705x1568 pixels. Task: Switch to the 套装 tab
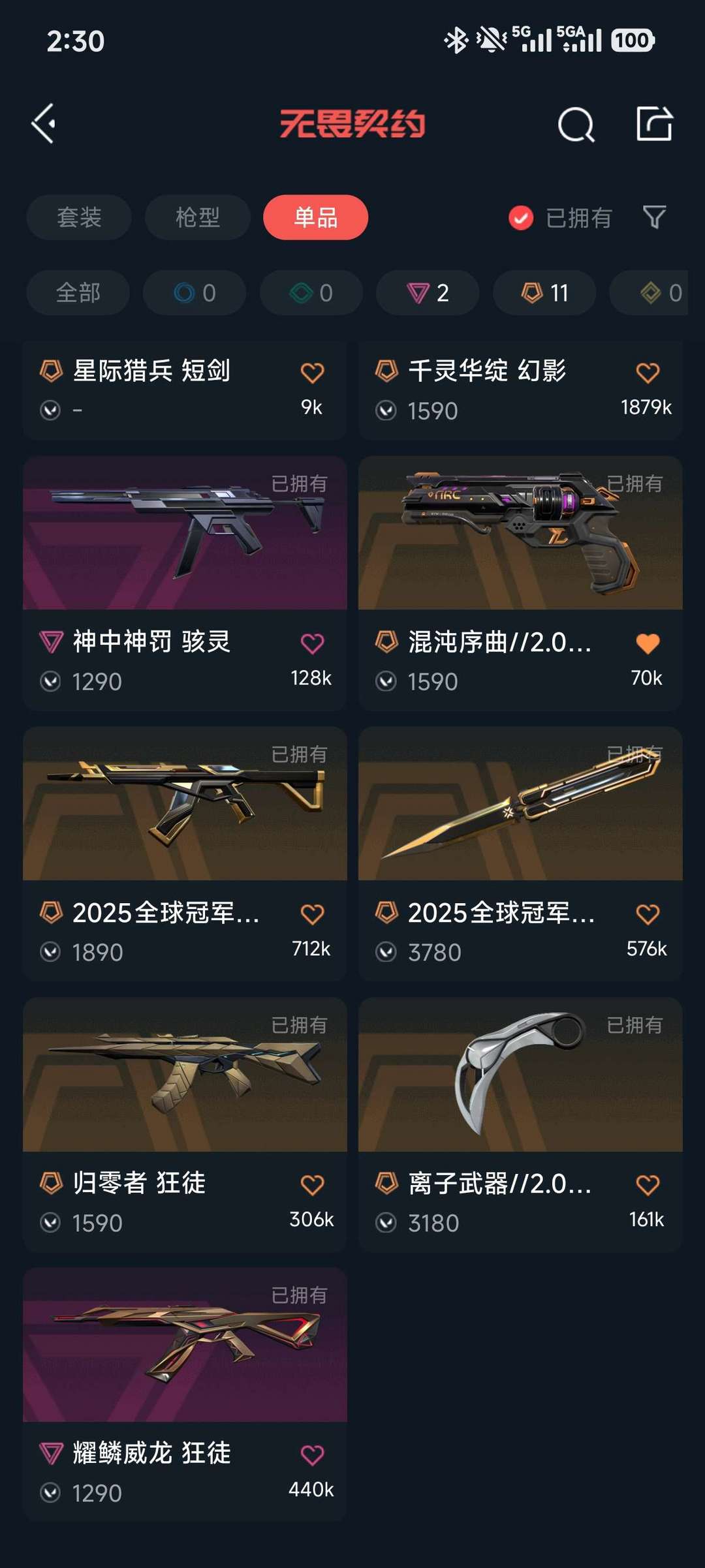click(79, 217)
